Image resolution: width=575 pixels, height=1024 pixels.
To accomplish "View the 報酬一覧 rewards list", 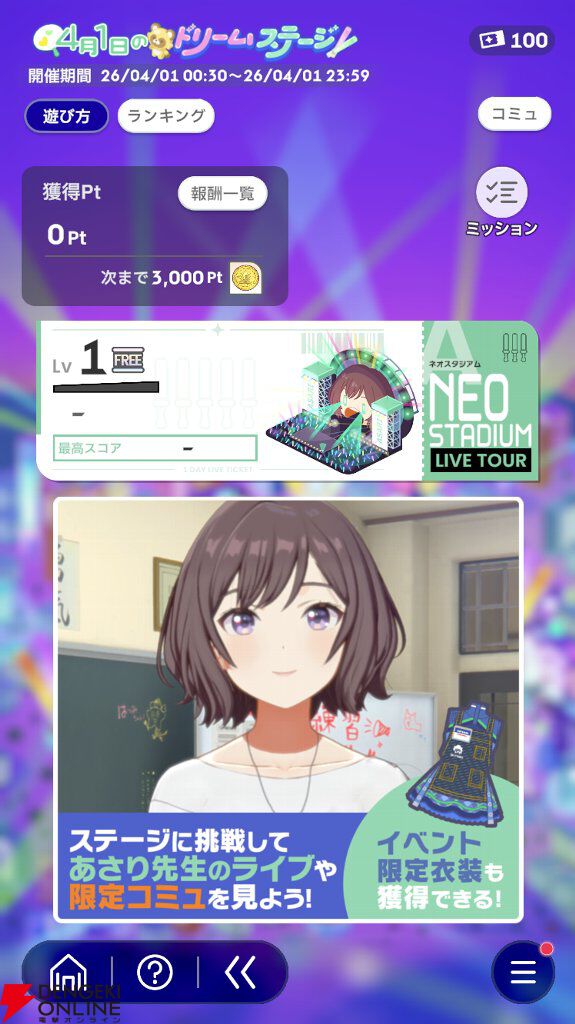I will (x=223, y=193).
